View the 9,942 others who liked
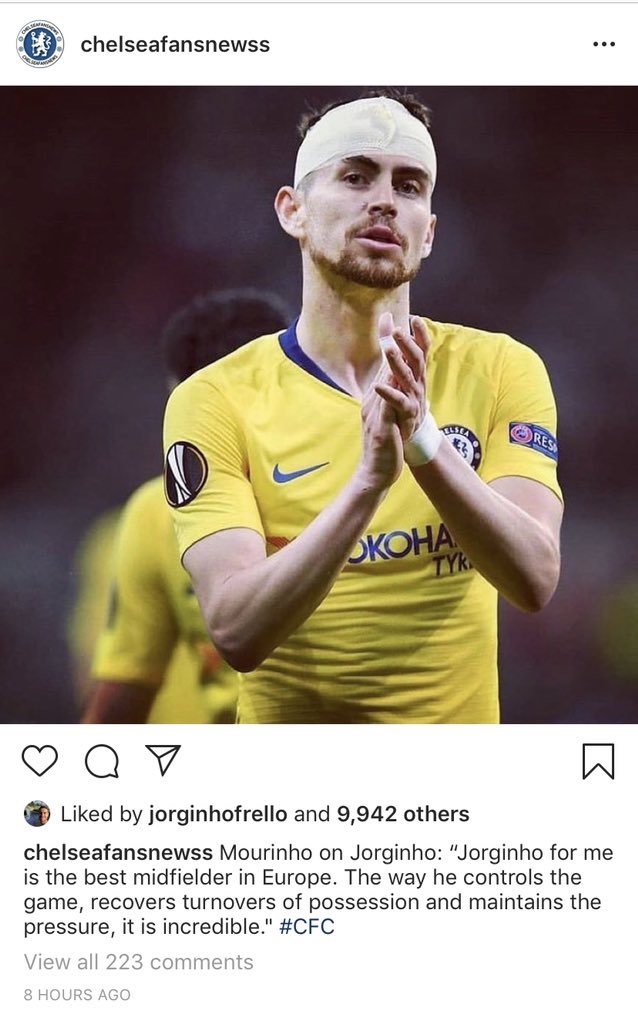 pos(402,814)
